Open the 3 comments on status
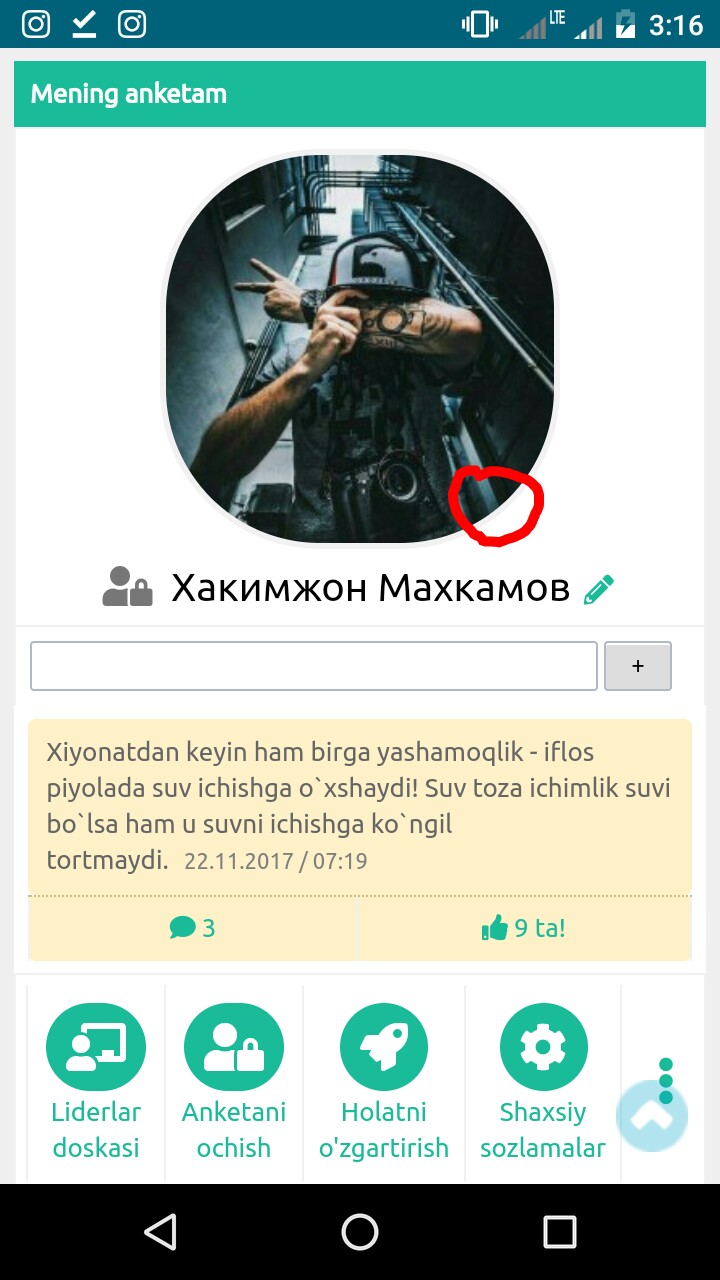Screen dimensions: 720x1280 [193, 928]
